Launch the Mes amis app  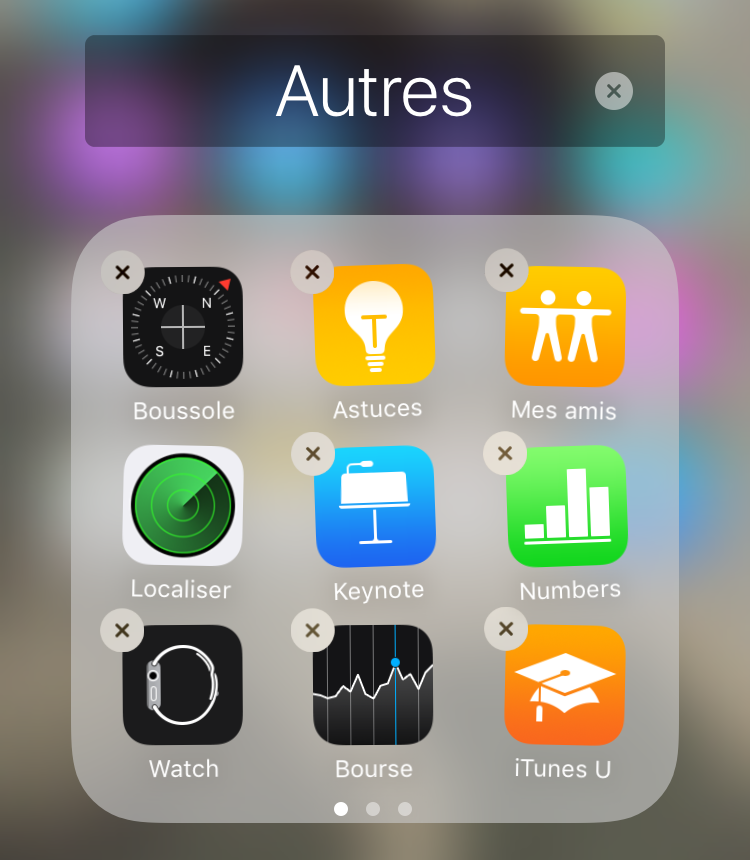click(x=565, y=326)
